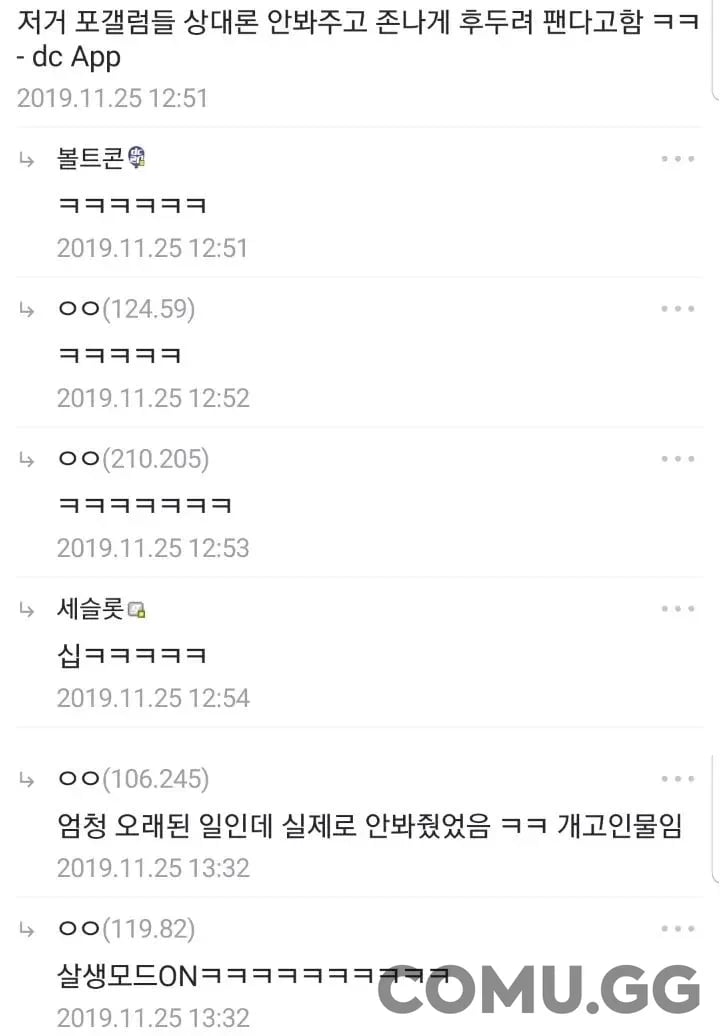
Task: Open the options menu for 볼트콘's reply
Action: [677, 159]
